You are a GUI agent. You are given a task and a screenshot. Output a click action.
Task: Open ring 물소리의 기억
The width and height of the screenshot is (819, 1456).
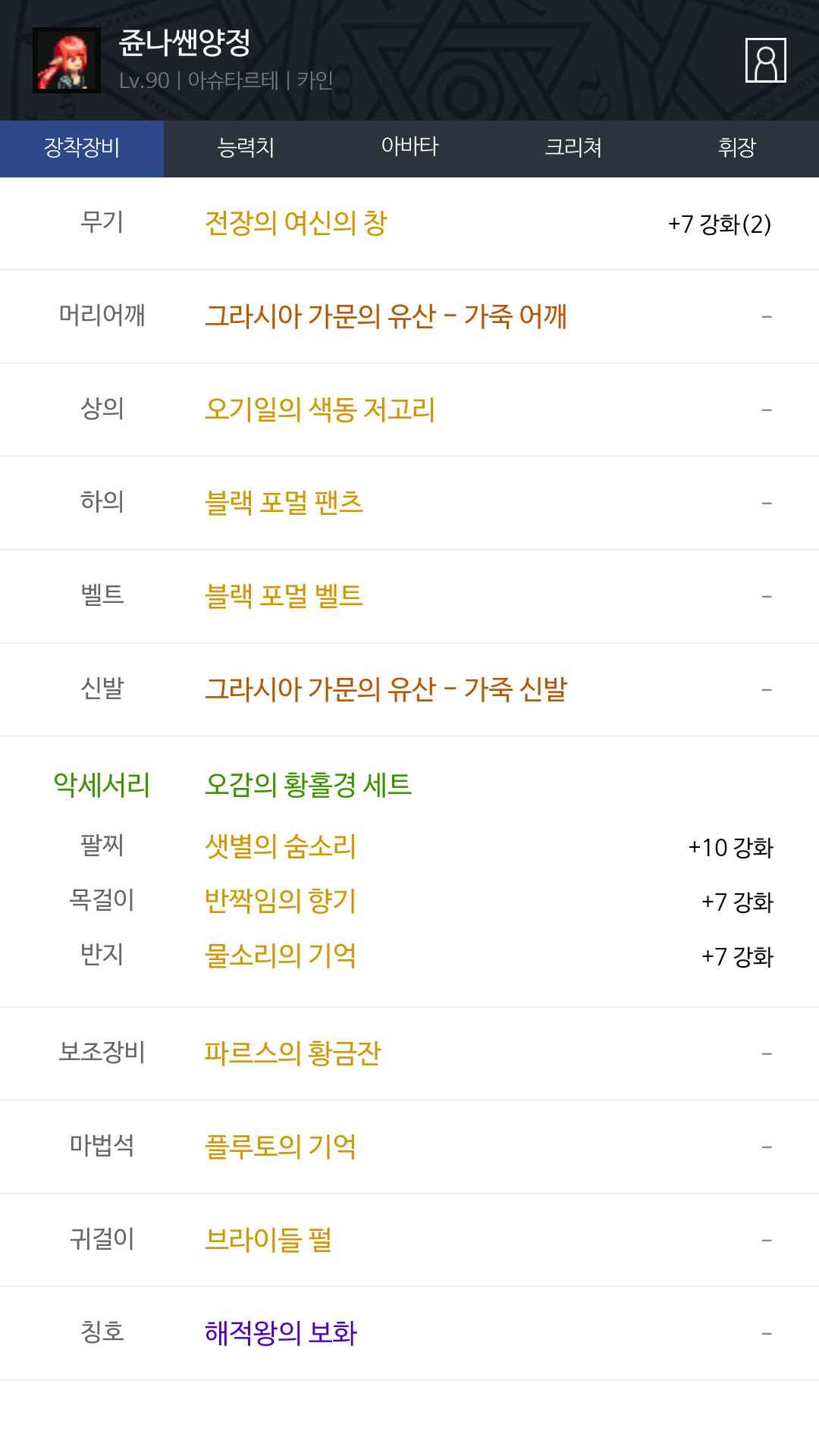tap(281, 955)
